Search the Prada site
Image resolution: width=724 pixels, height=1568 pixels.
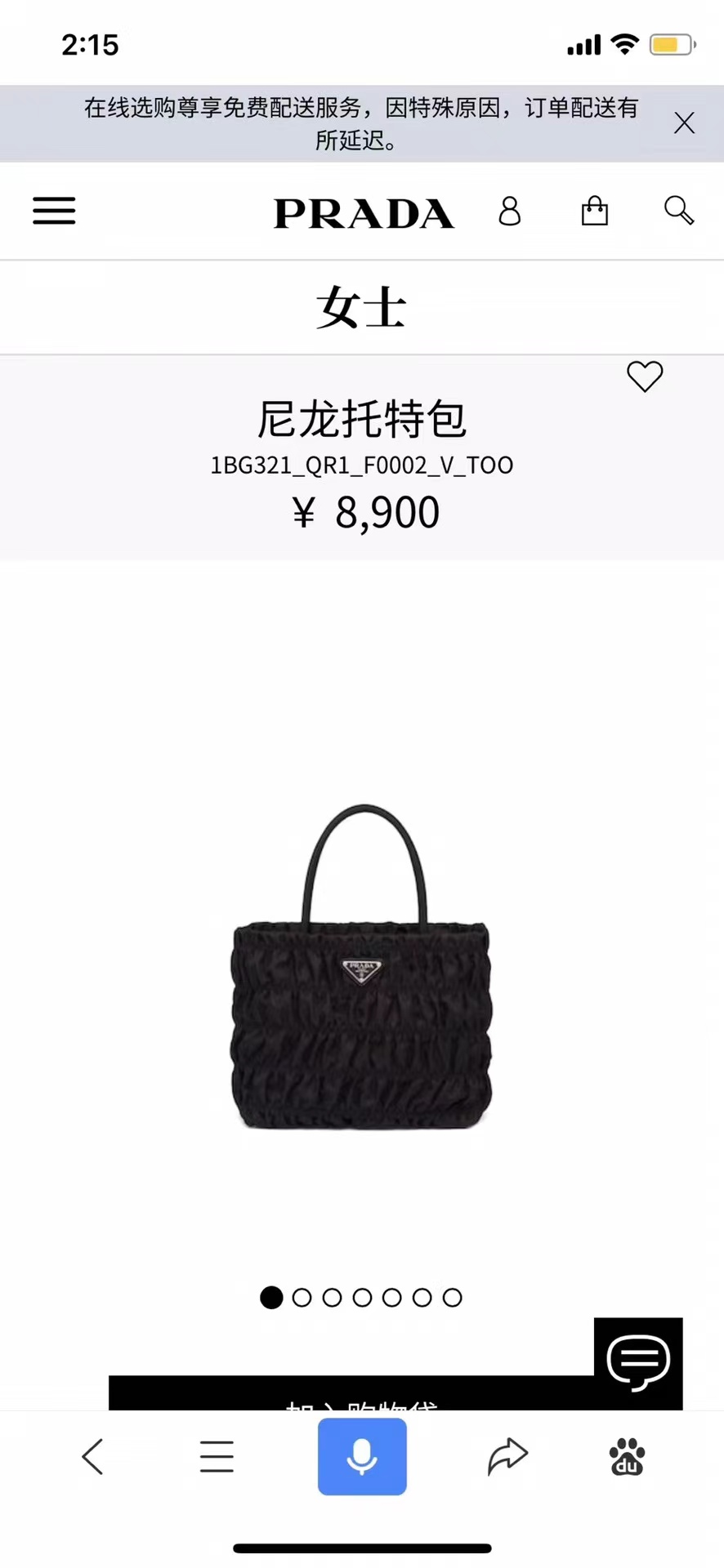pos(679,211)
